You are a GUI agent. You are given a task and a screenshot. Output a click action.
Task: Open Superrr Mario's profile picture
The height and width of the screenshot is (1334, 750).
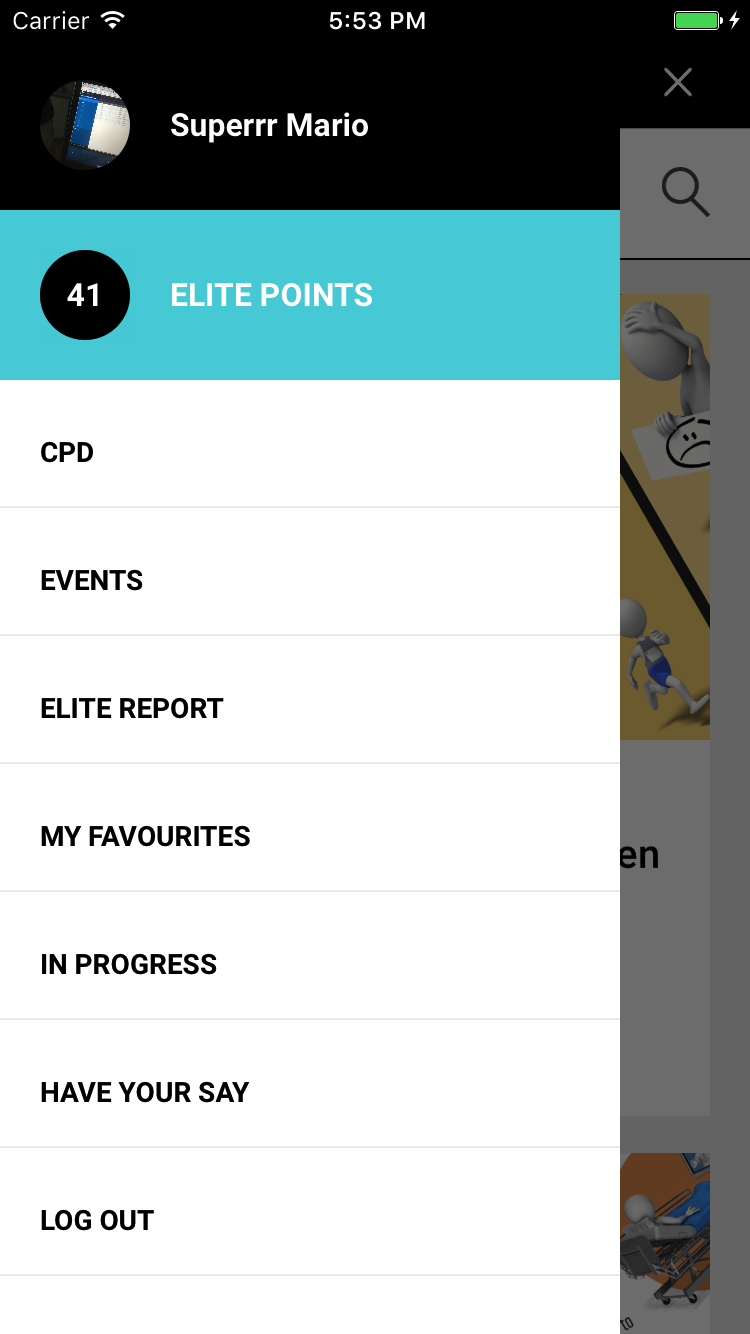point(85,125)
